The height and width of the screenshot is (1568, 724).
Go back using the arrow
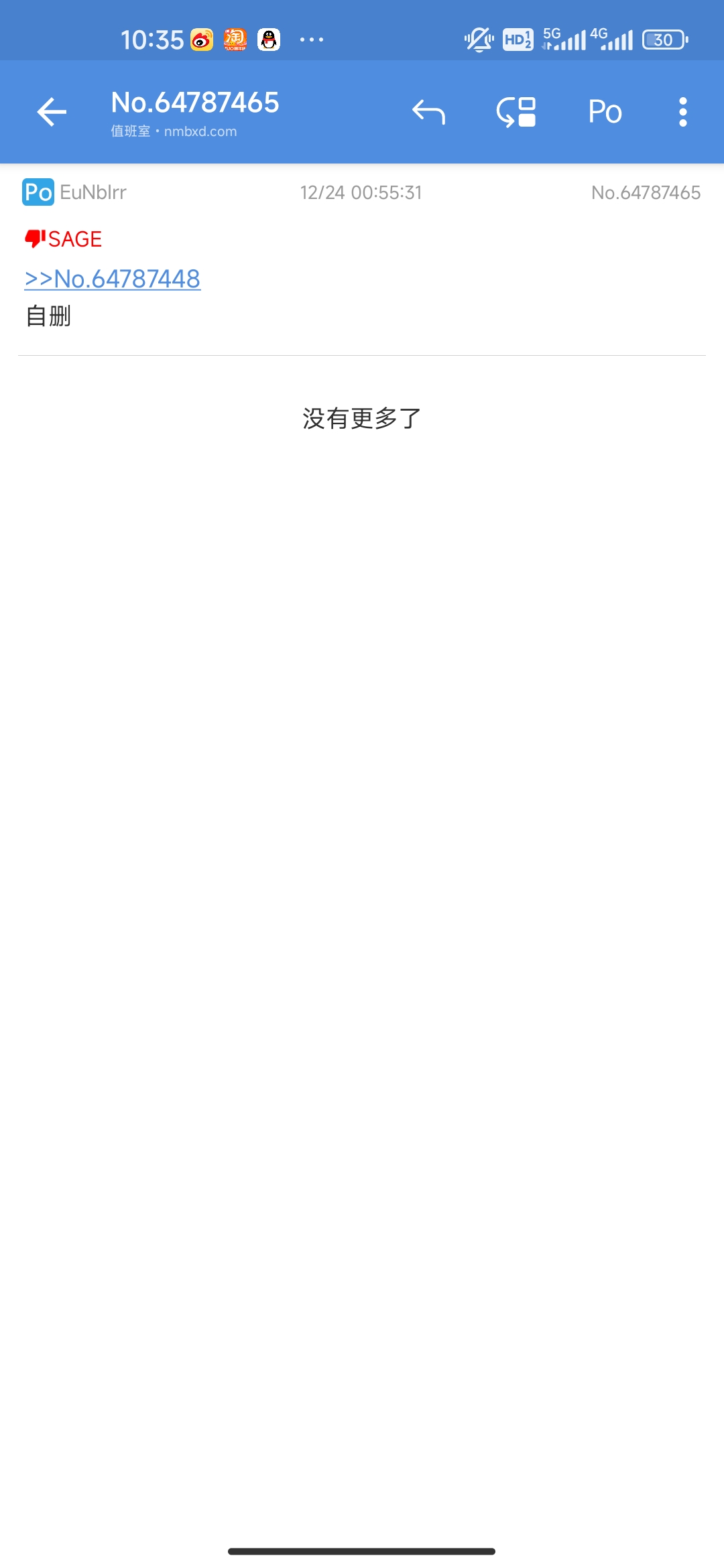coord(52,112)
